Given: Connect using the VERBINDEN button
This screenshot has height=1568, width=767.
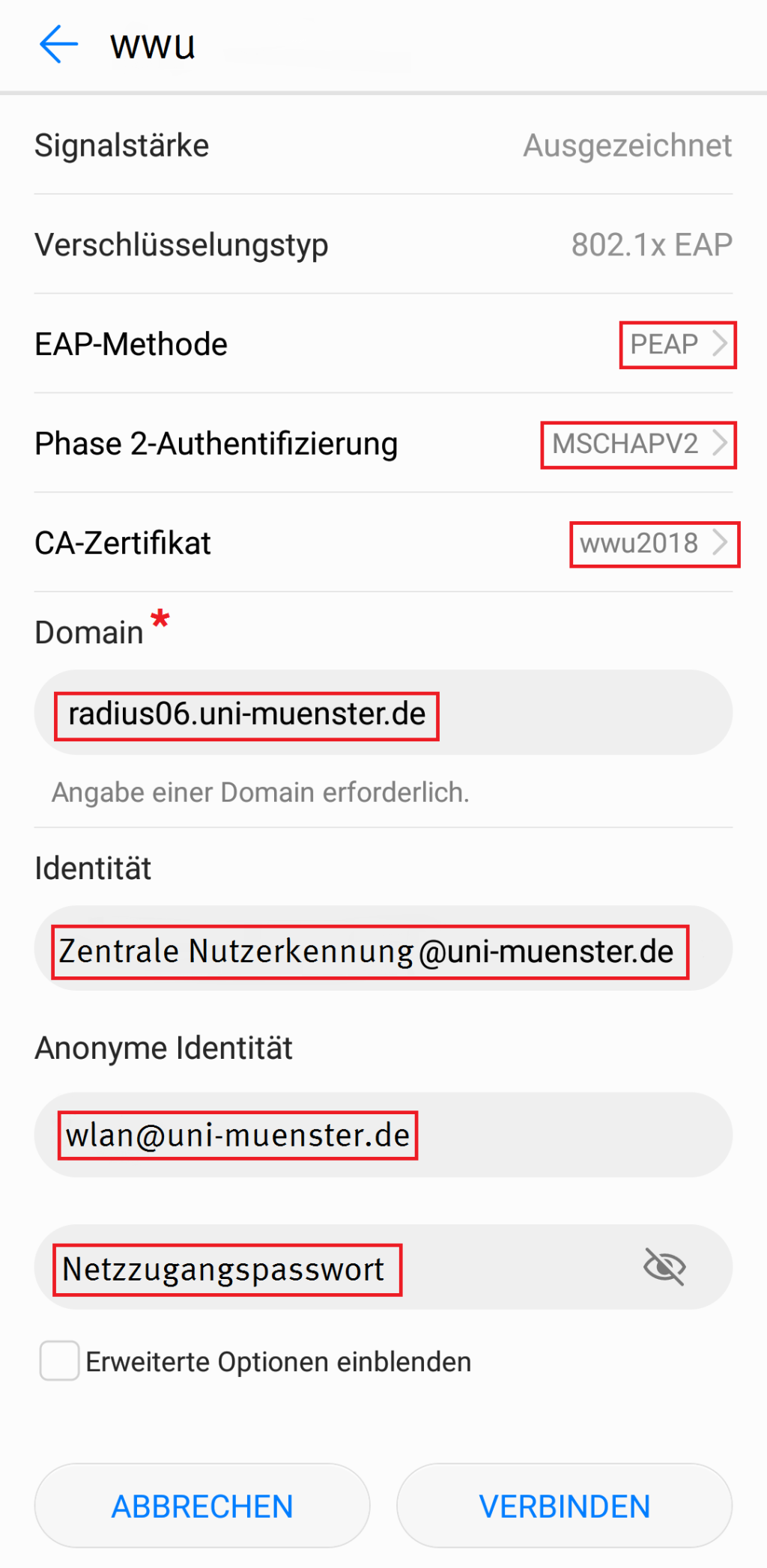Looking at the screenshot, I should pos(564,1505).
